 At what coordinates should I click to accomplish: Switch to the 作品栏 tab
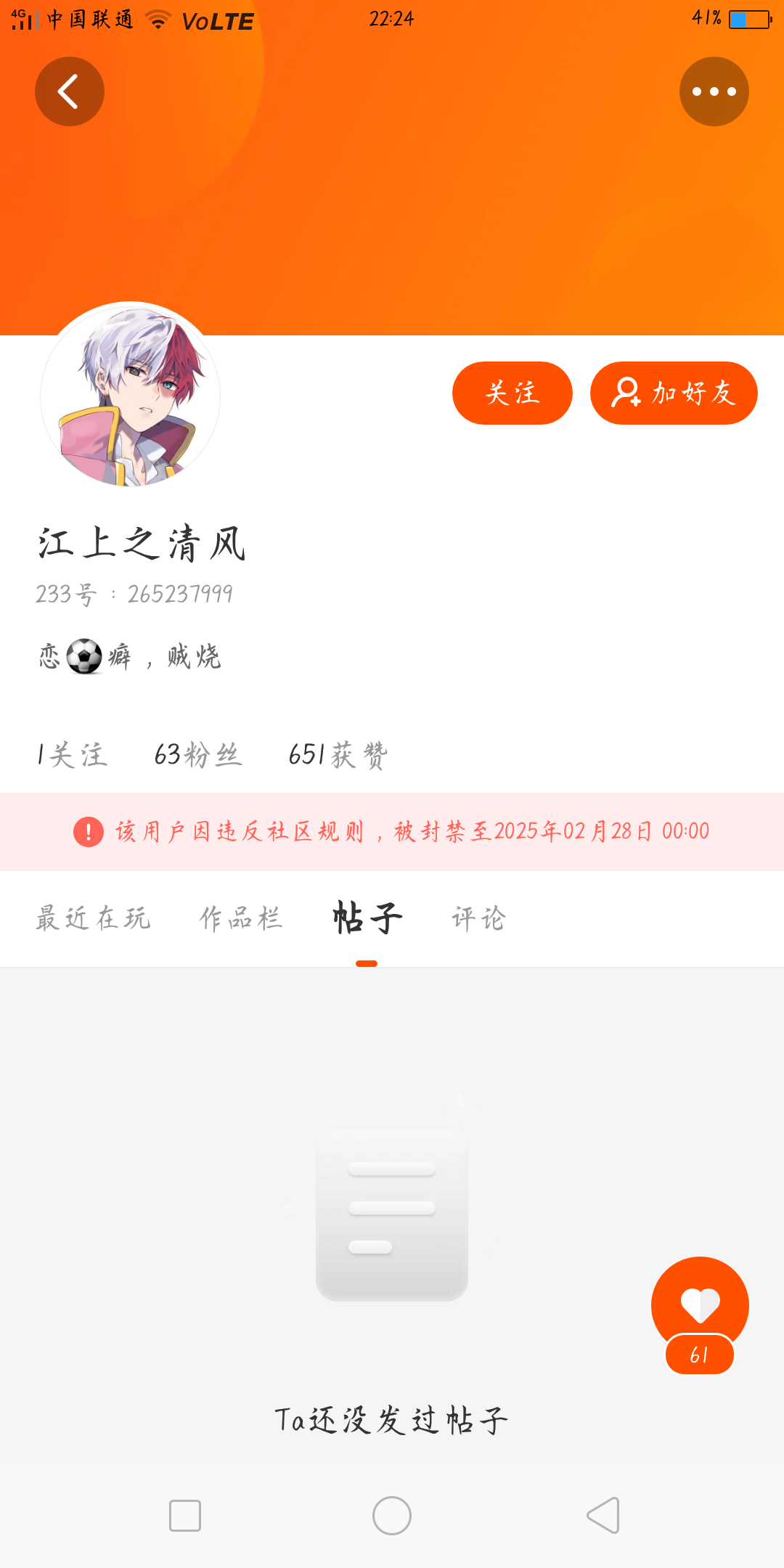(241, 918)
